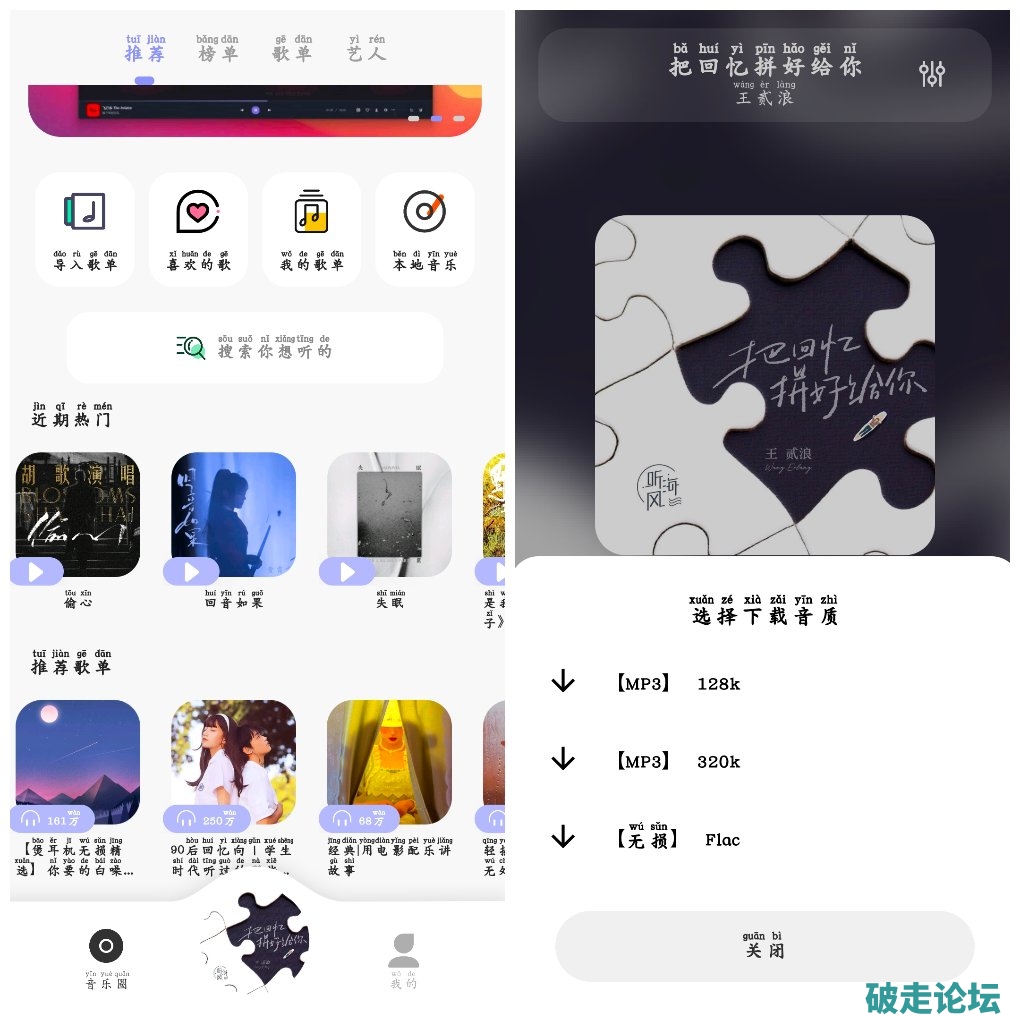Image resolution: width=1020 pixels, height=1020 pixels.
Task: Open the 经典用电影配乐讲故事 playlist
Action: point(389,762)
